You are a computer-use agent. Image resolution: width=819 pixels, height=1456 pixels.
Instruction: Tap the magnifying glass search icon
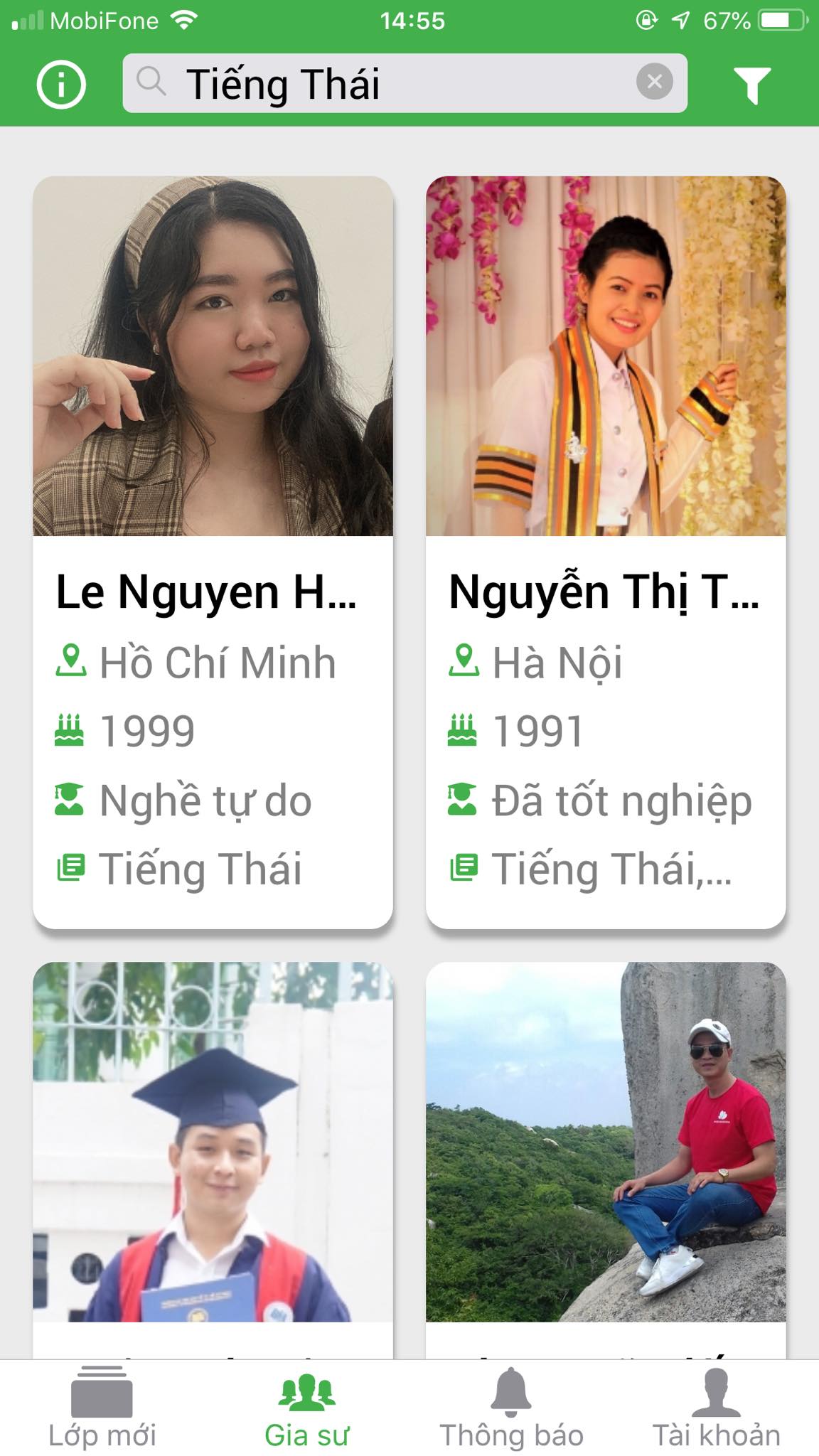point(151,83)
